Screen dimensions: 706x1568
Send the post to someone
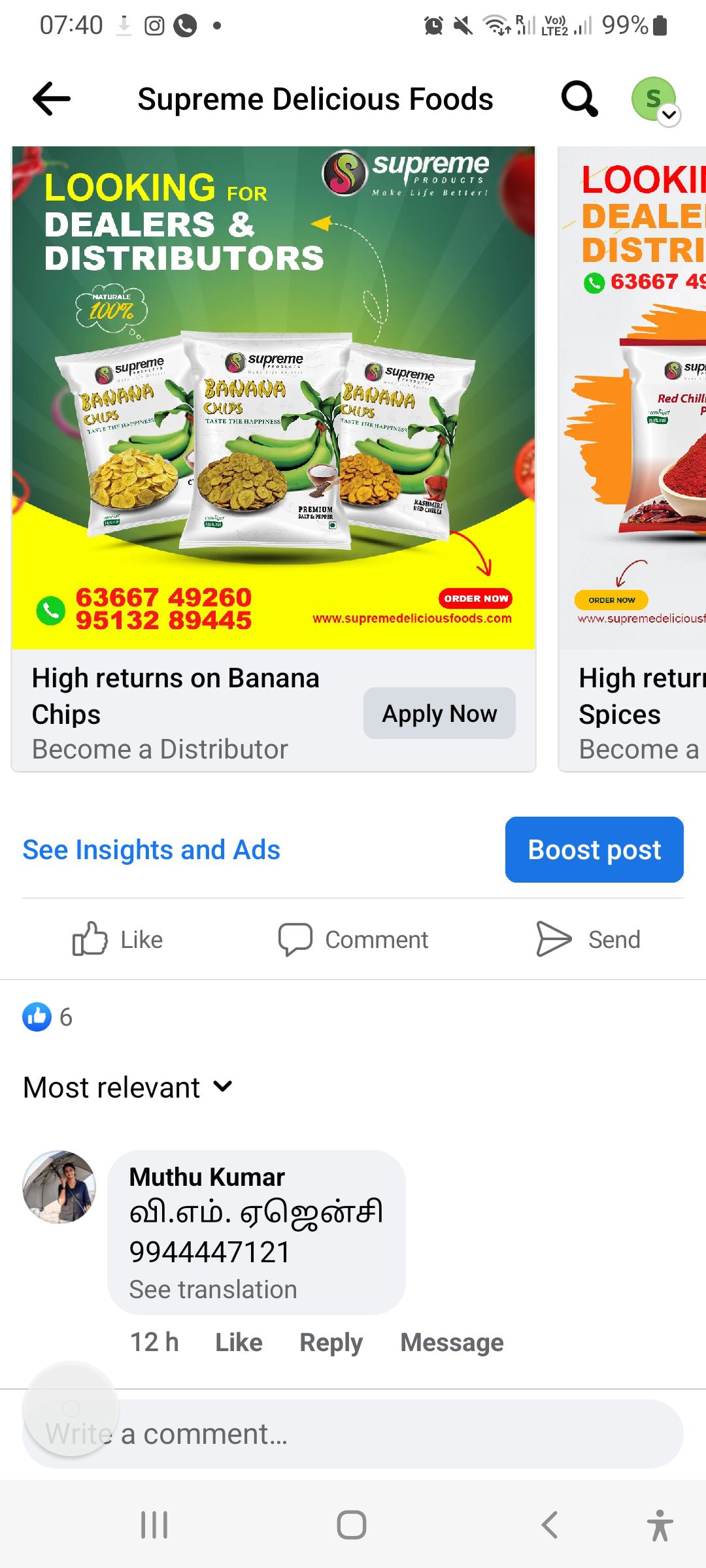(x=588, y=939)
